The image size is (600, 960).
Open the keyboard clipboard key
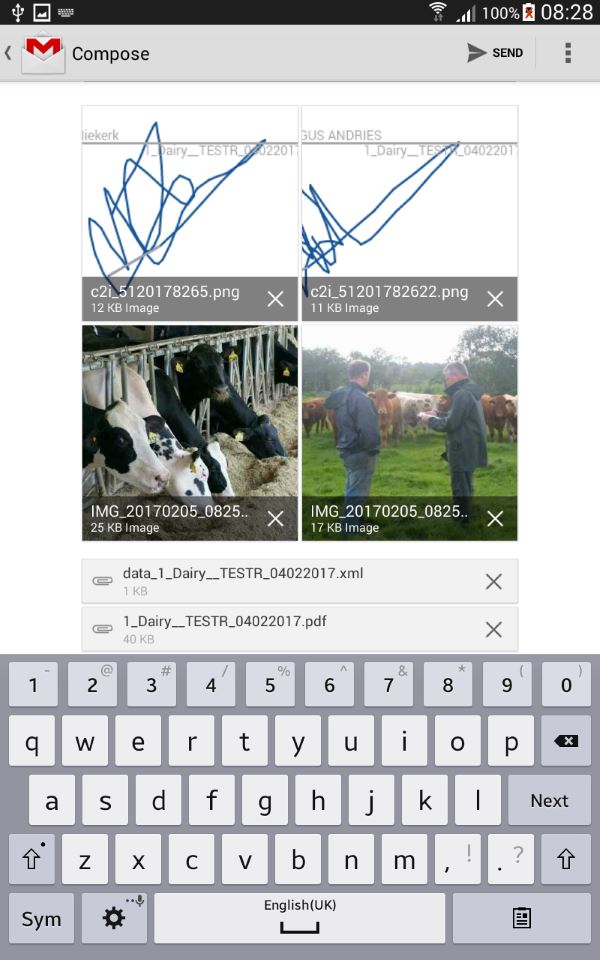point(521,918)
